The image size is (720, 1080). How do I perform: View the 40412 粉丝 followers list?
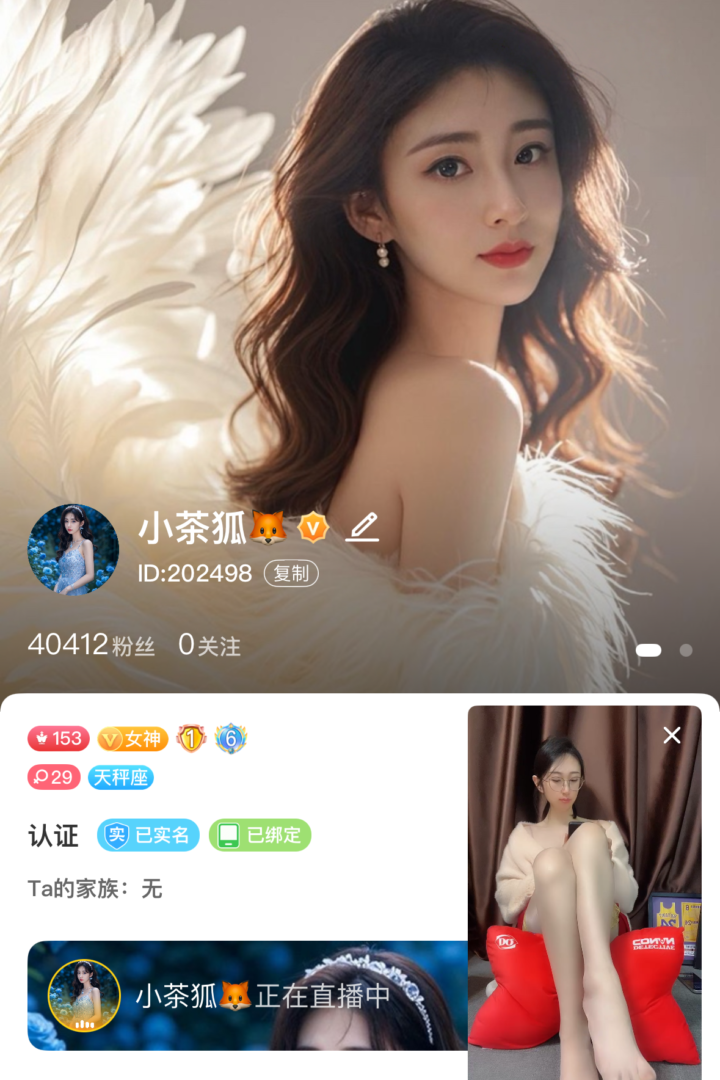(x=91, y=645)
